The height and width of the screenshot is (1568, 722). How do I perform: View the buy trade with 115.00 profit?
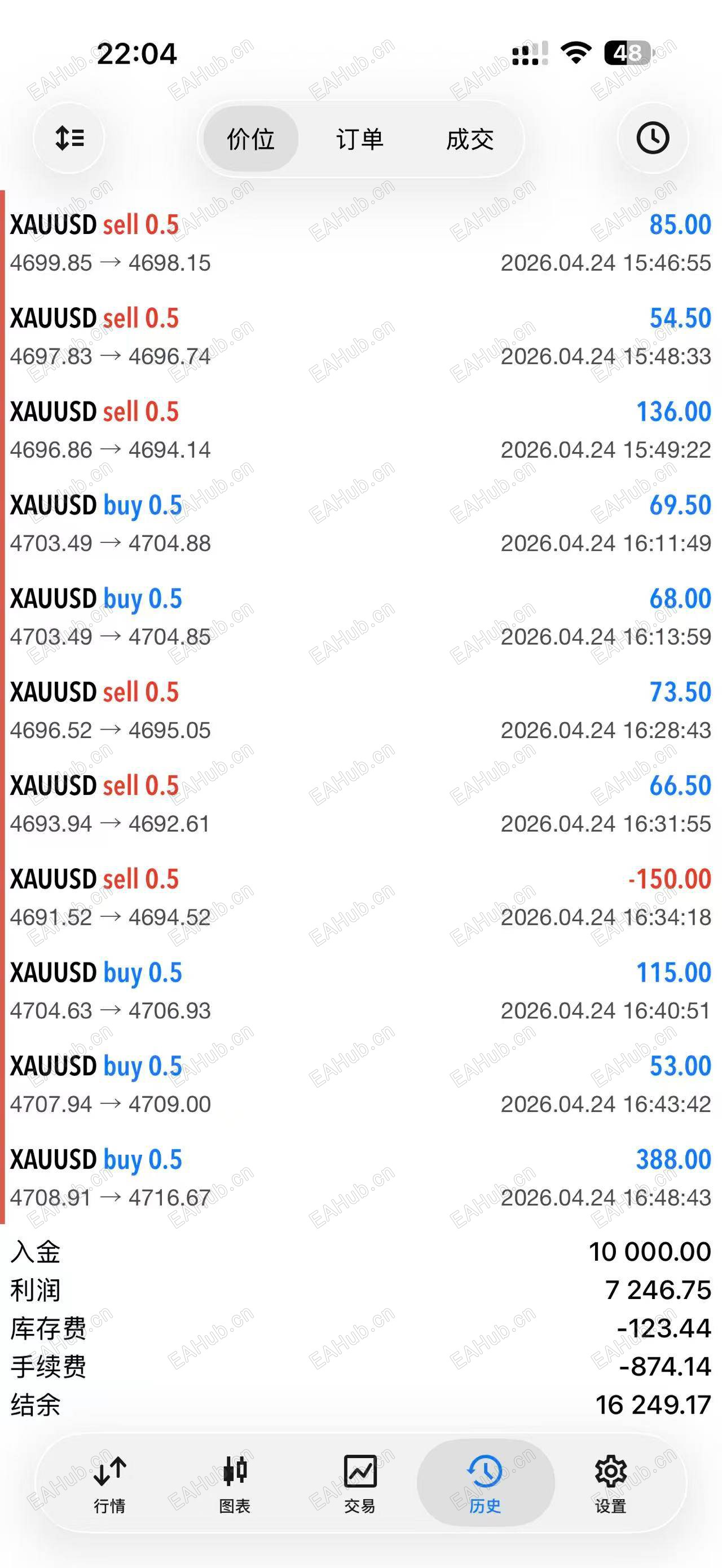coord(360,991)
